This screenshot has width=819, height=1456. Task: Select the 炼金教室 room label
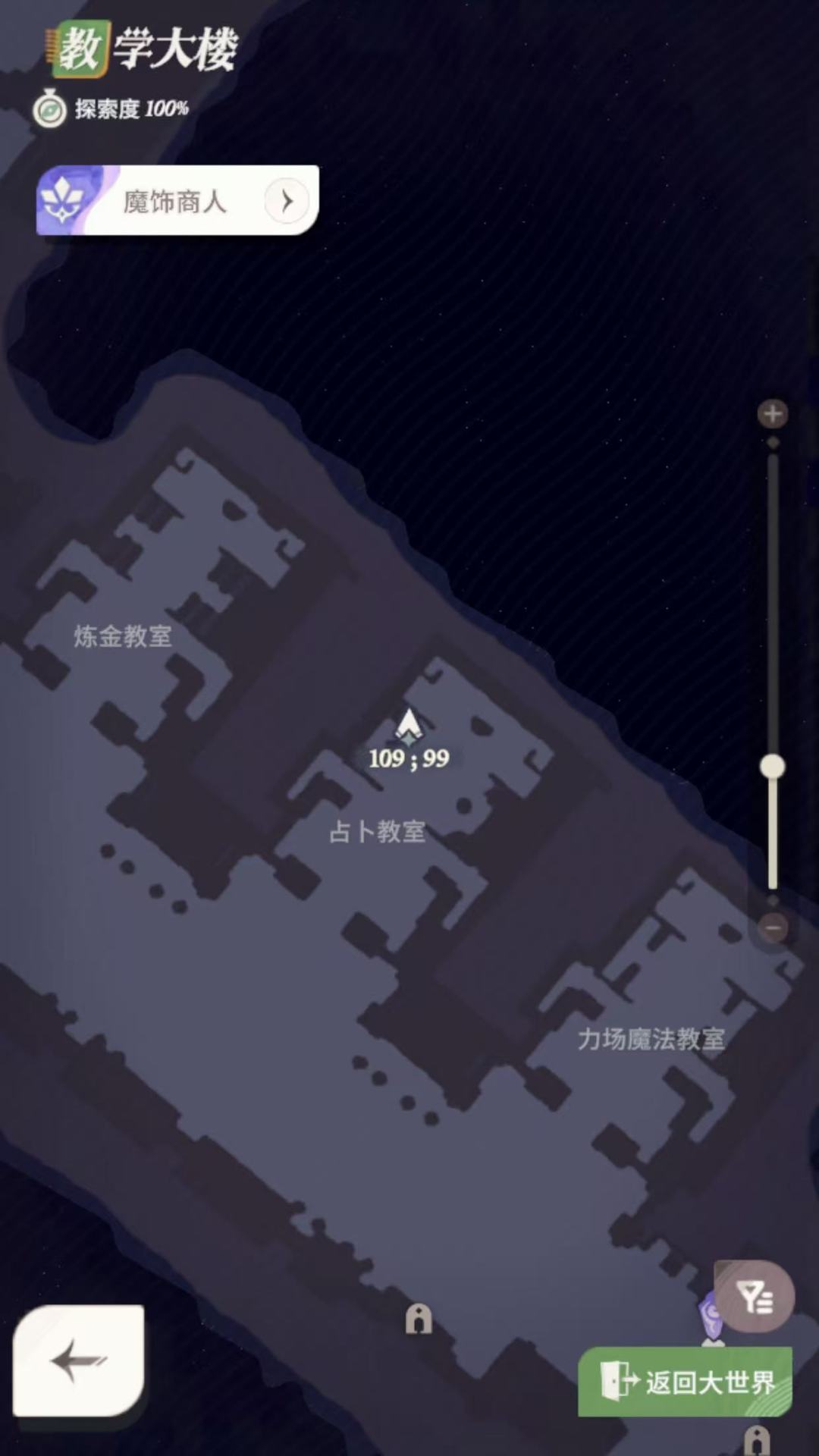point(121,638)
